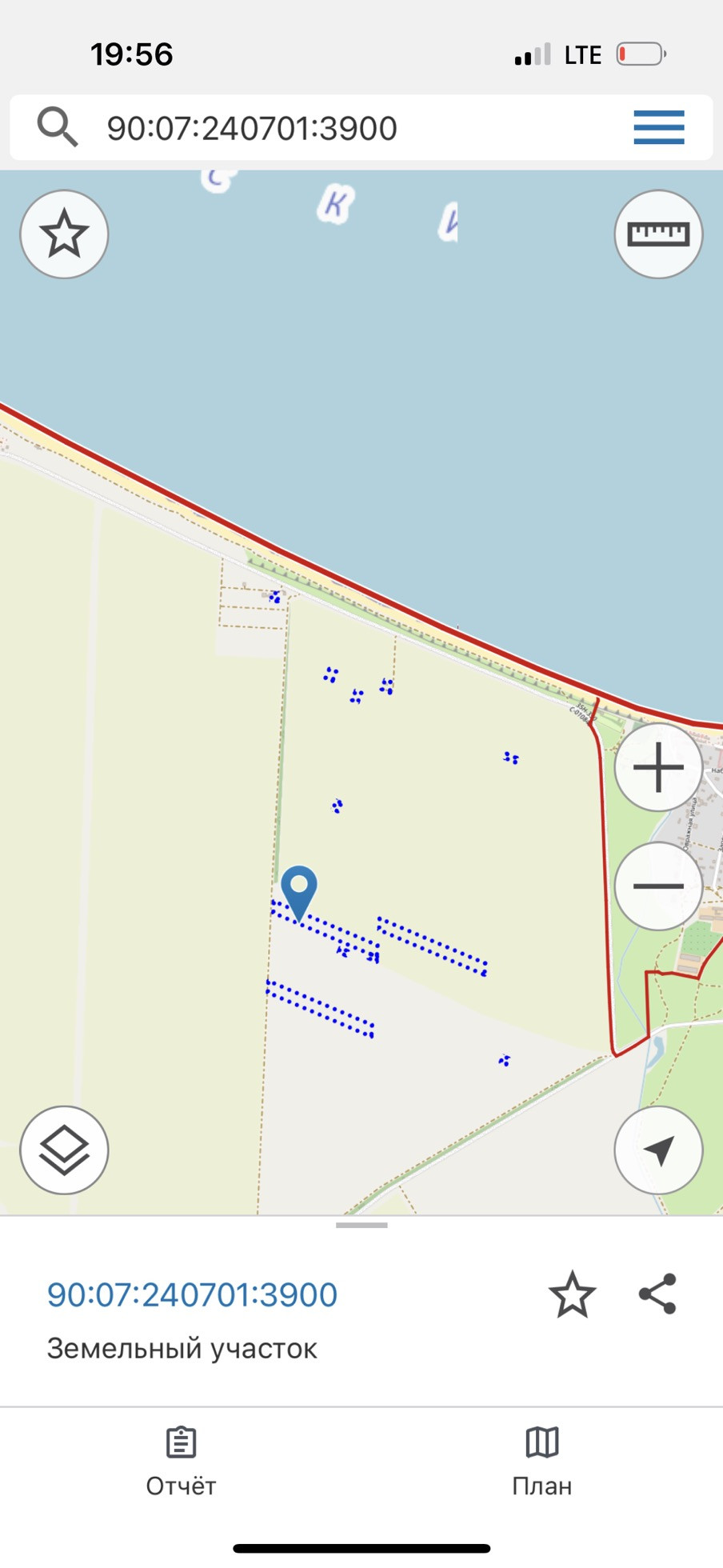Screen dimensions: 723x1568
Task: Expand the bottom sheet handle
Action: pos(361,1225)
